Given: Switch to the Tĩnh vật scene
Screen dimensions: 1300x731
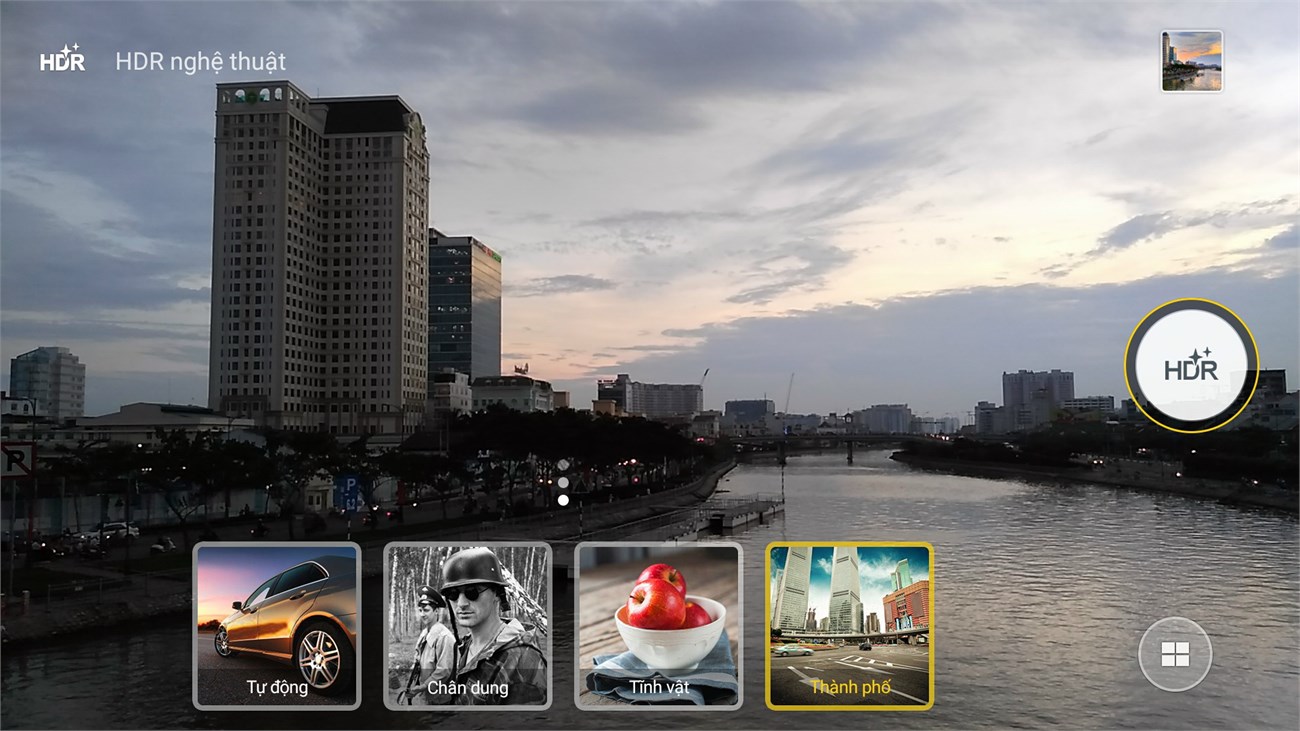Looking at the screenshot, I should pos(658,626).
